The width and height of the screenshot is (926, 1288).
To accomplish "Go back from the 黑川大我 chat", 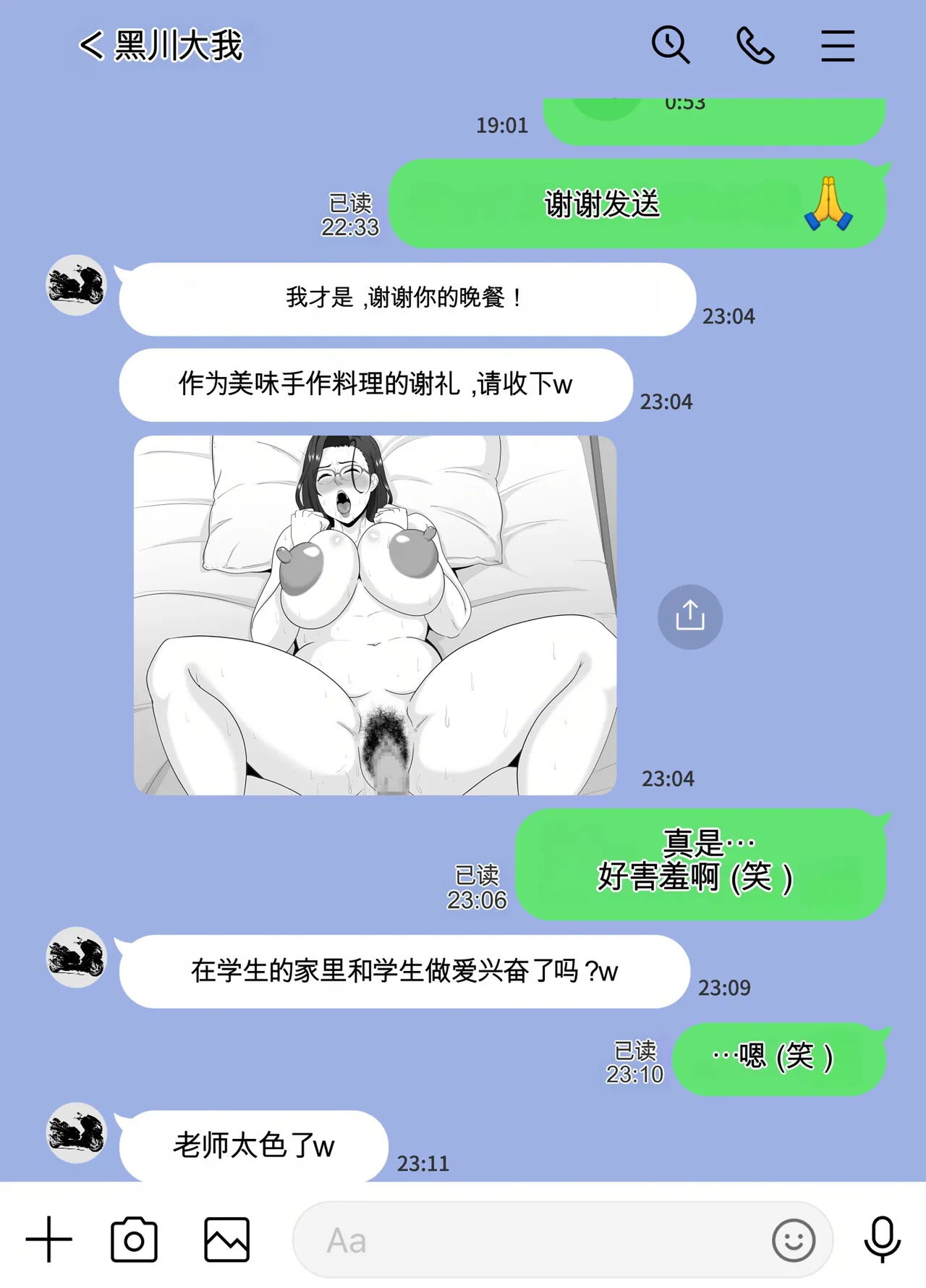I will 92,46.
